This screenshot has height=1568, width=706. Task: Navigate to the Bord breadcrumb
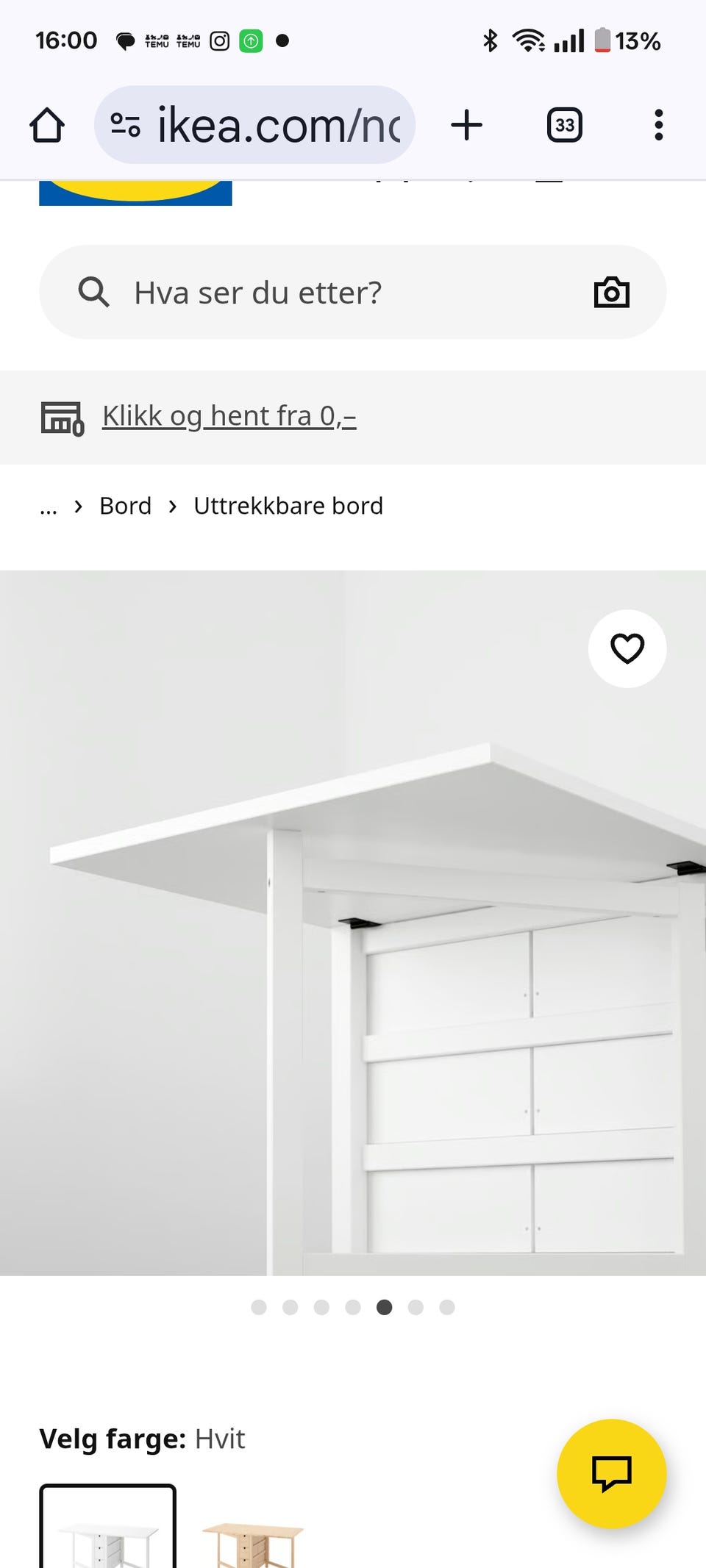tap(125, 506)
